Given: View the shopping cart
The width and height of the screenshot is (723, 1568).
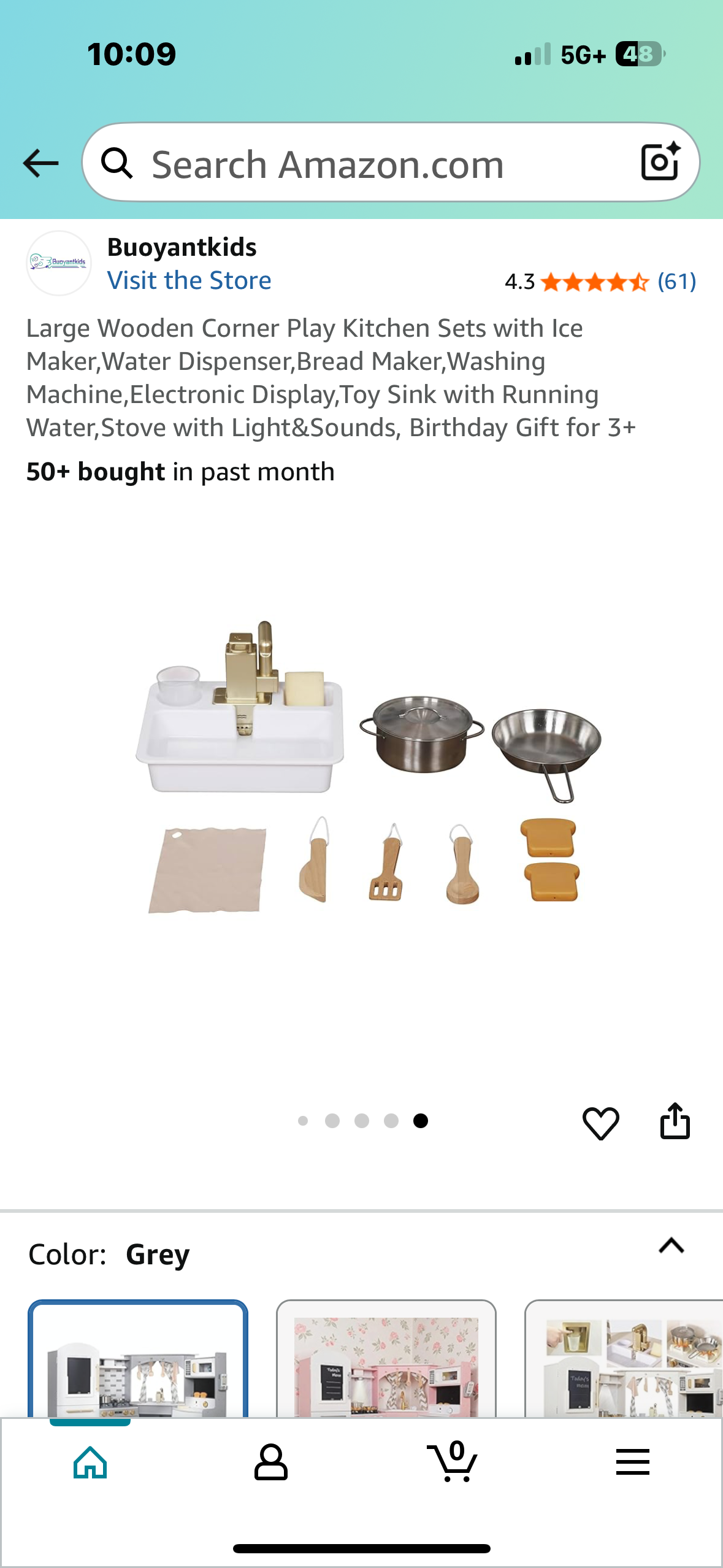Looking at the screenshot, I should 452,1462.
